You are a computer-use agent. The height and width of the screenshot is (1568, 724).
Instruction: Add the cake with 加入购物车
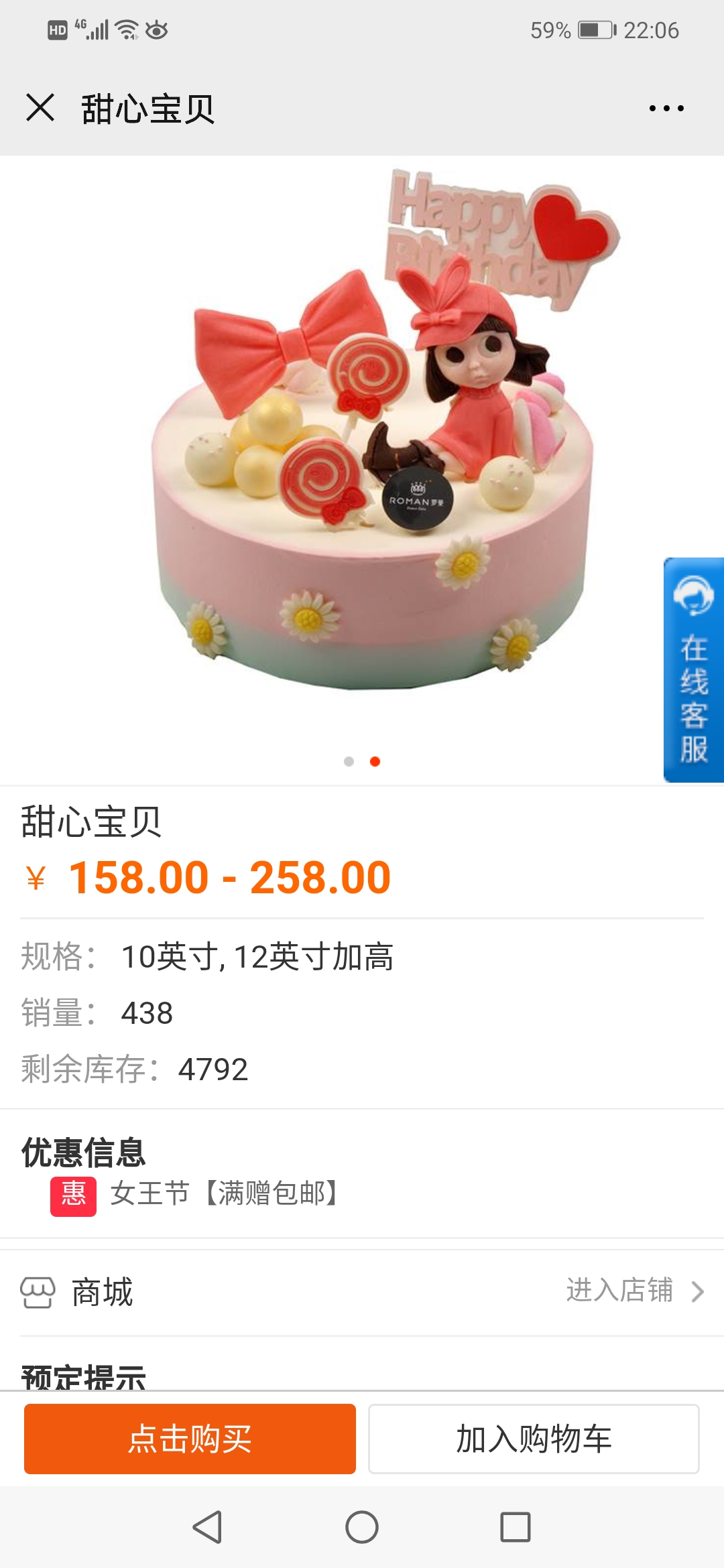tap(534, 1439)
